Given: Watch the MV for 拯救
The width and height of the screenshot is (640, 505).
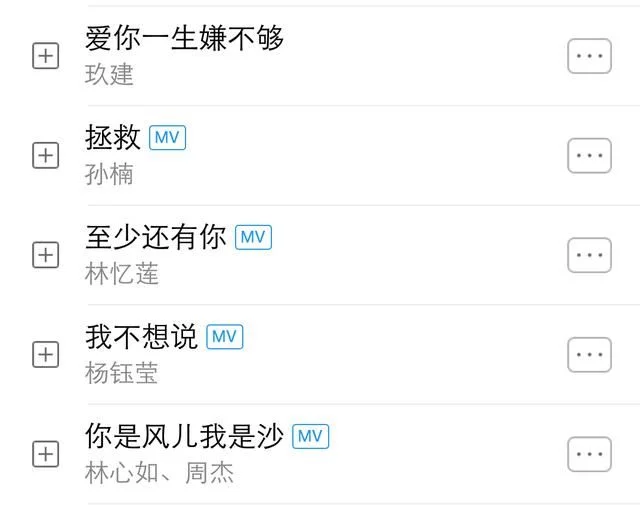Looking at the screenshot, I should pyautogui.click(x=168, y=138).
